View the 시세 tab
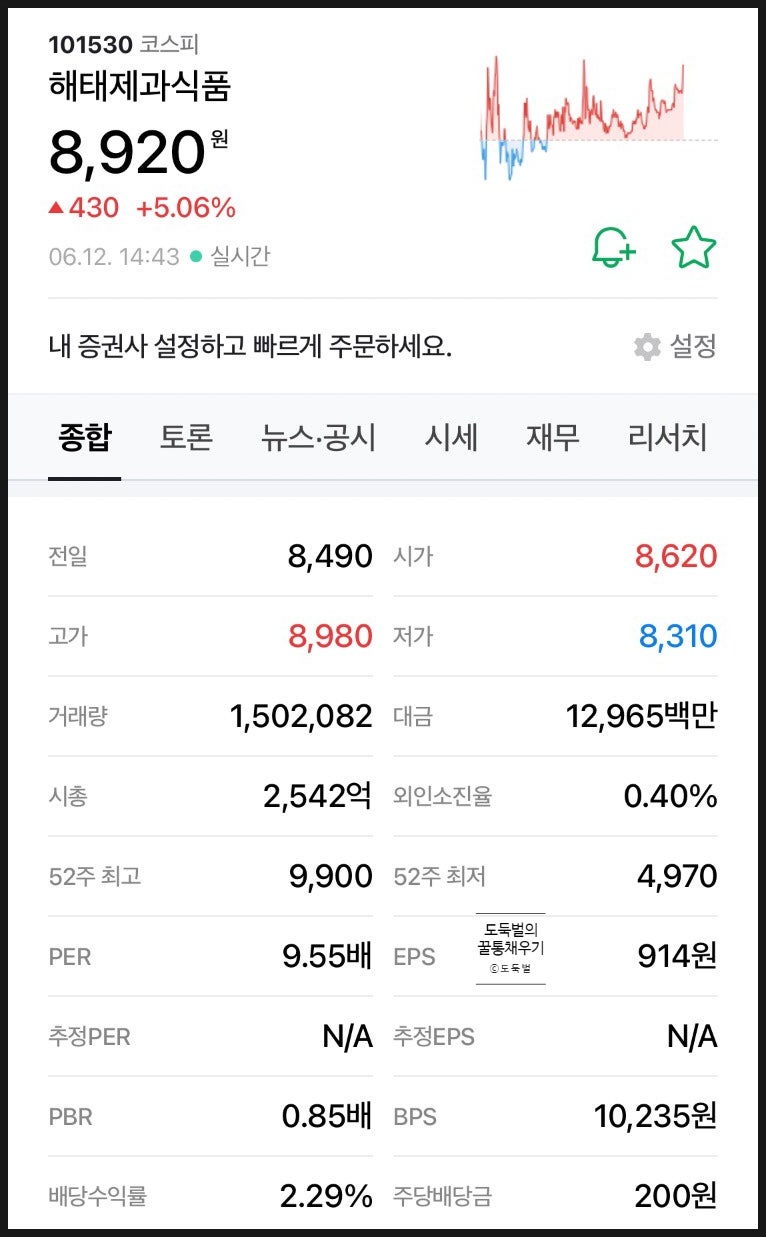 pyautogui.click(x=452, y=437)
